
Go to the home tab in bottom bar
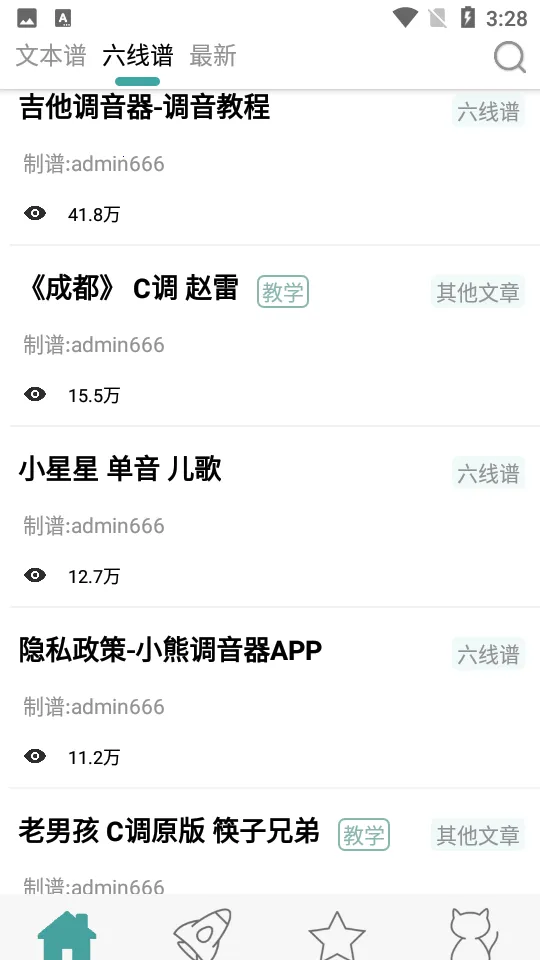click(67, 934)
